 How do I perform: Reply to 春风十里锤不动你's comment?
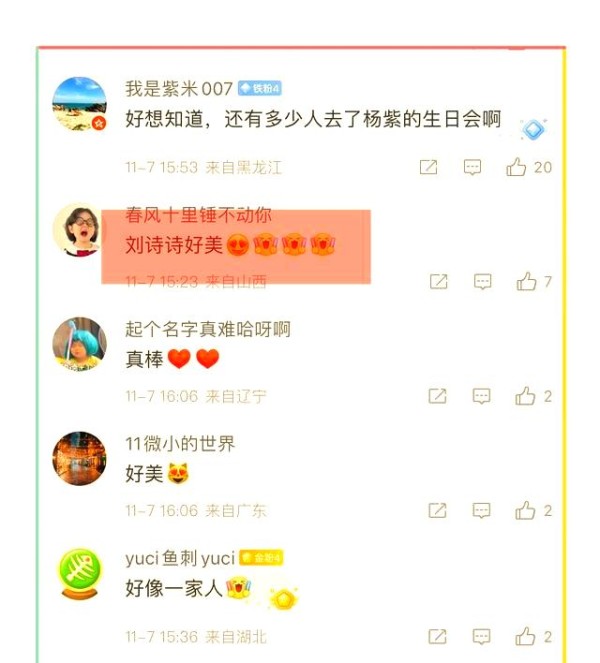tap(483, 282)
